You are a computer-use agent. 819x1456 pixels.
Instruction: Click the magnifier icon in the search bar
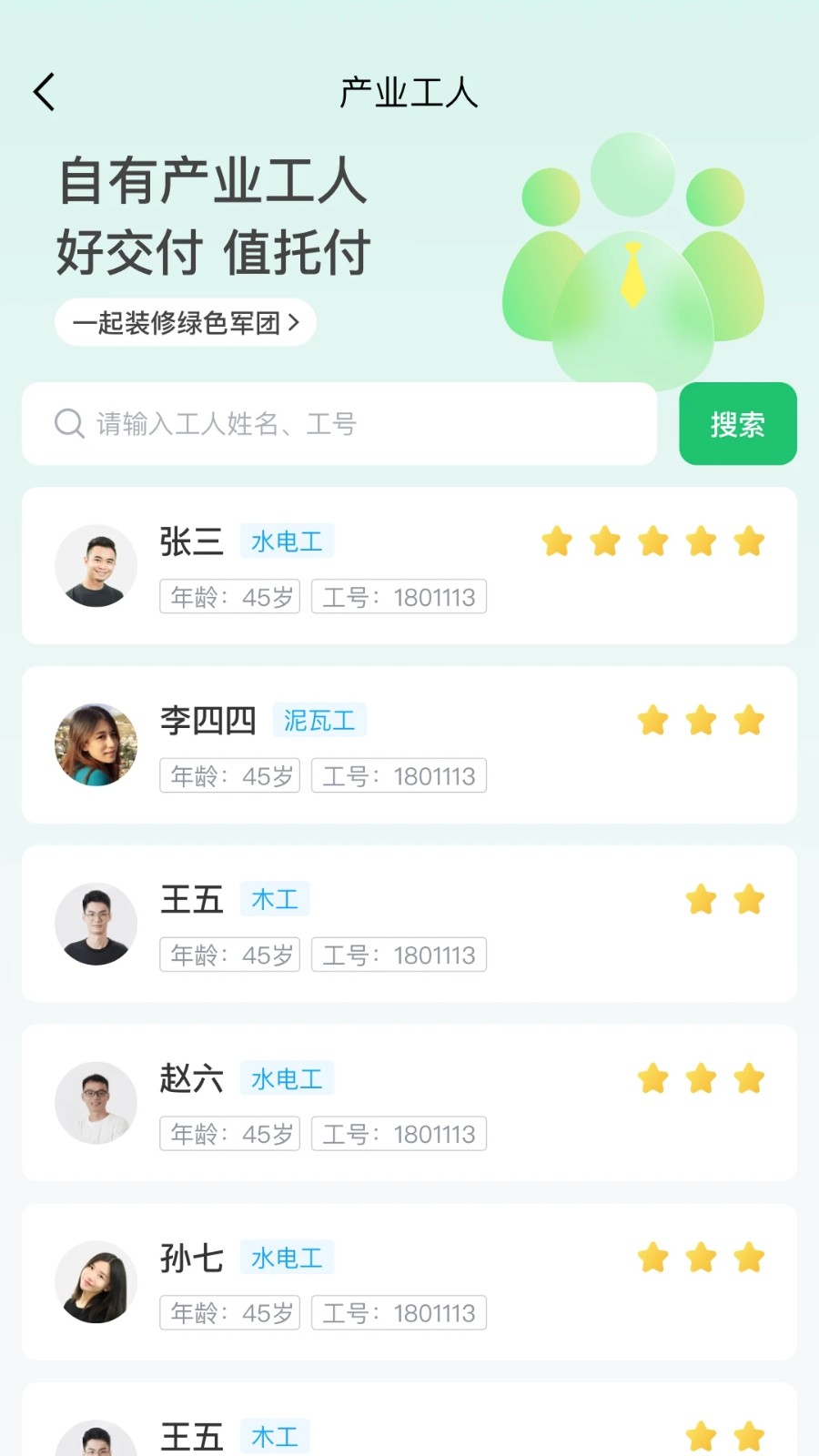pos(69,423)
